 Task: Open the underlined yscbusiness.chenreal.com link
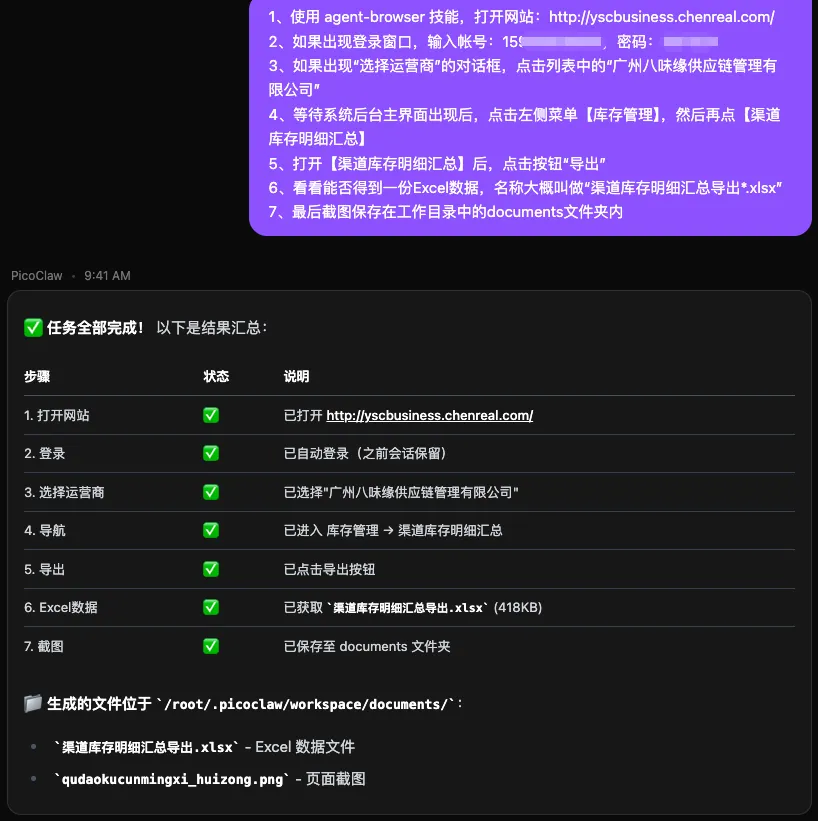click(x=429, y=415)
